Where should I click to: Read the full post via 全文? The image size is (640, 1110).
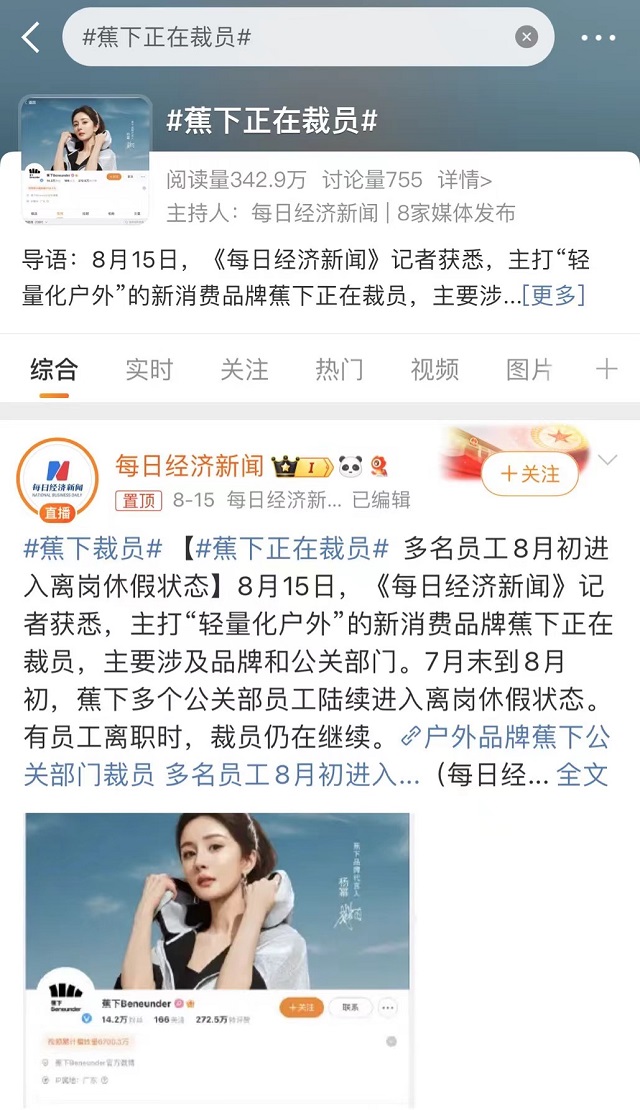[581, 773]
